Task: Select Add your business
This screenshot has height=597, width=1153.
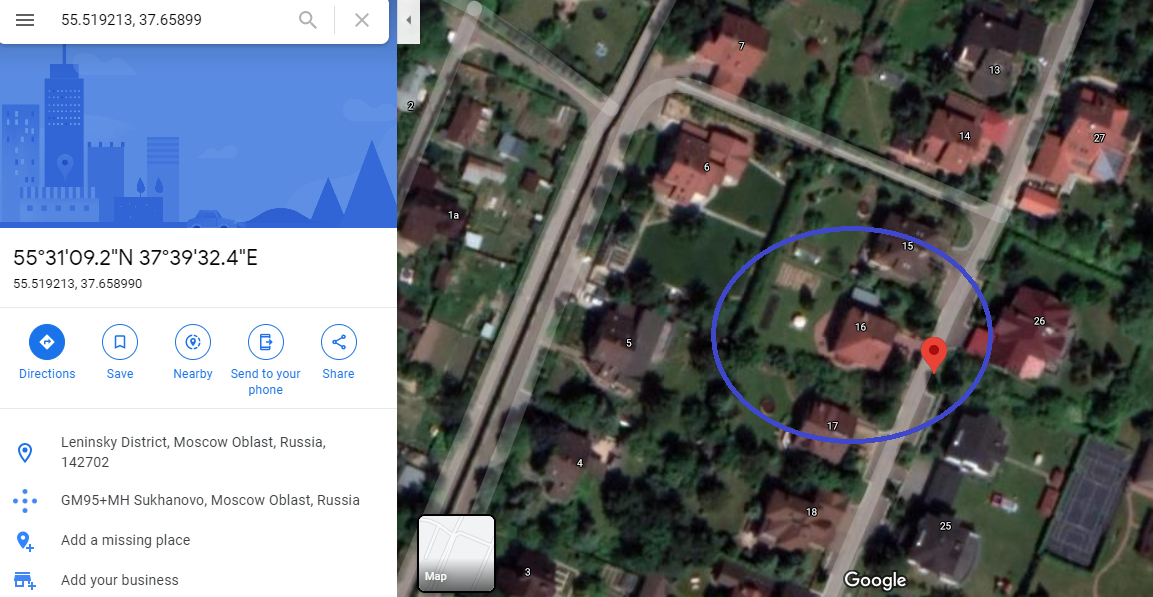Action: (120, 580)
